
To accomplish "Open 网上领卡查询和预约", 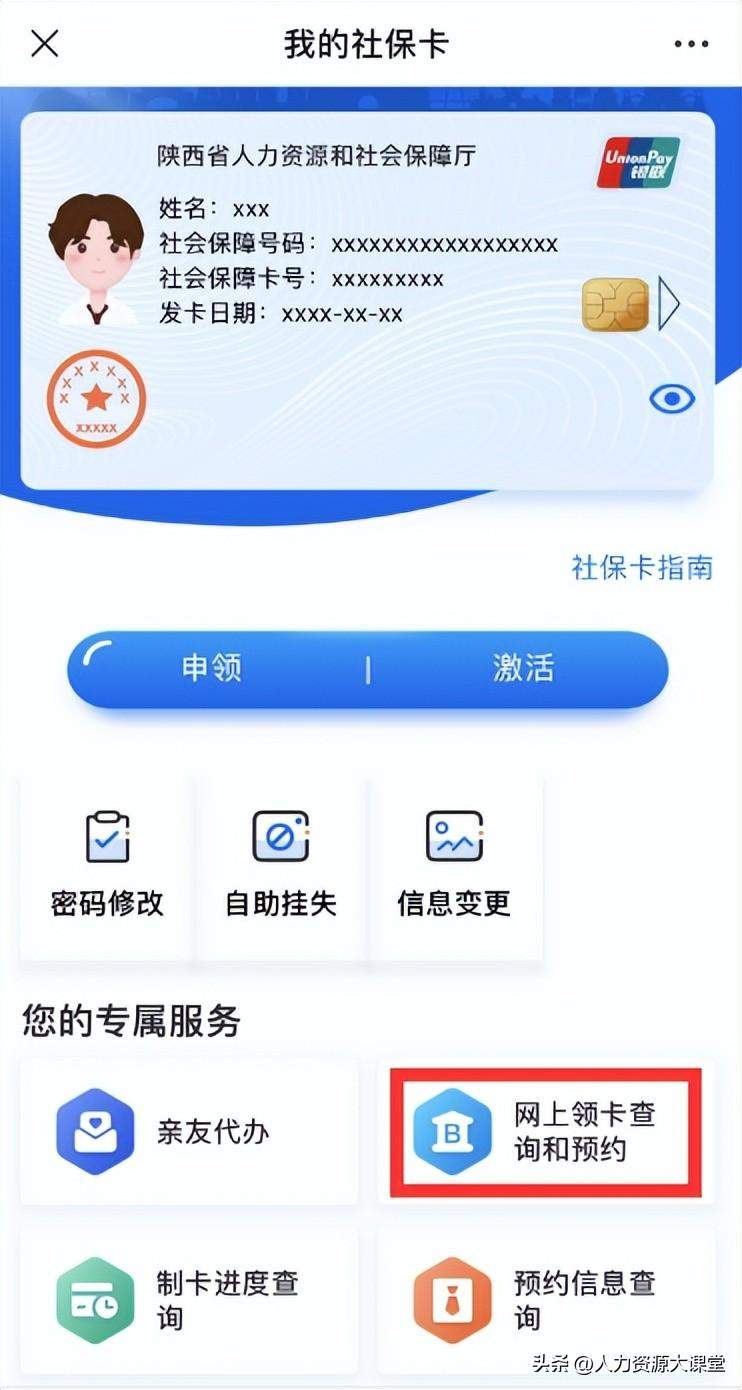I will click(545, 1132).
